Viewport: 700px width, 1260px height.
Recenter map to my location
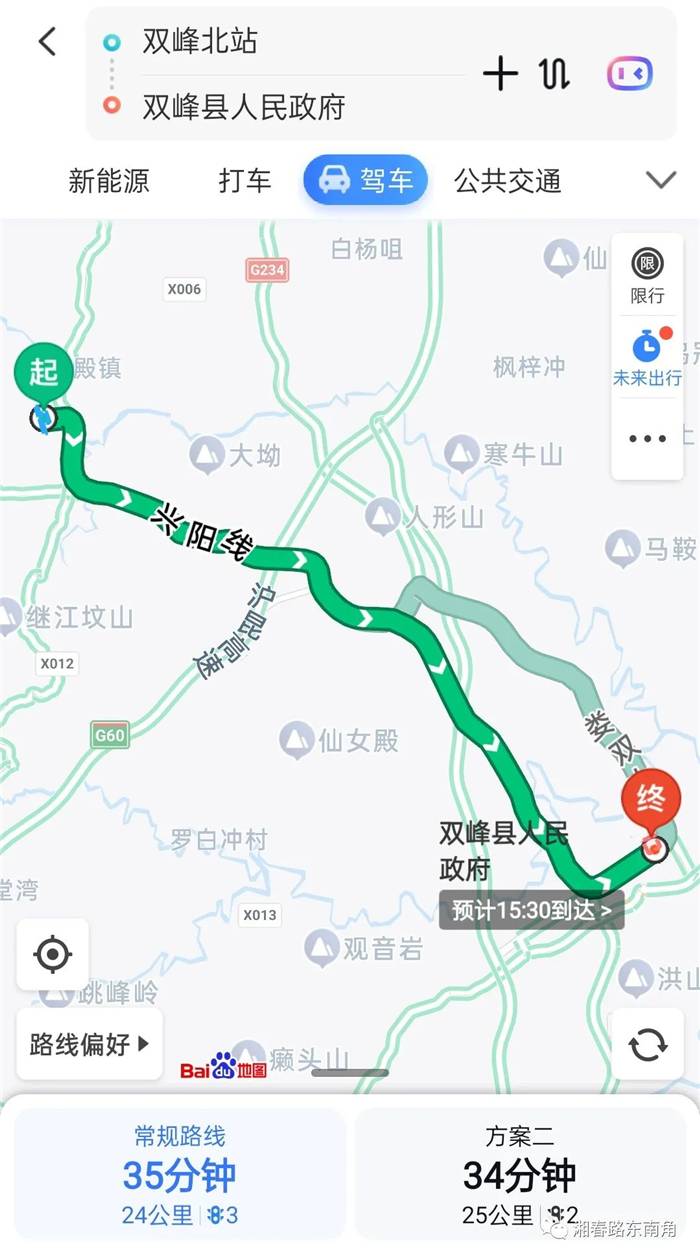pos(52,955)
